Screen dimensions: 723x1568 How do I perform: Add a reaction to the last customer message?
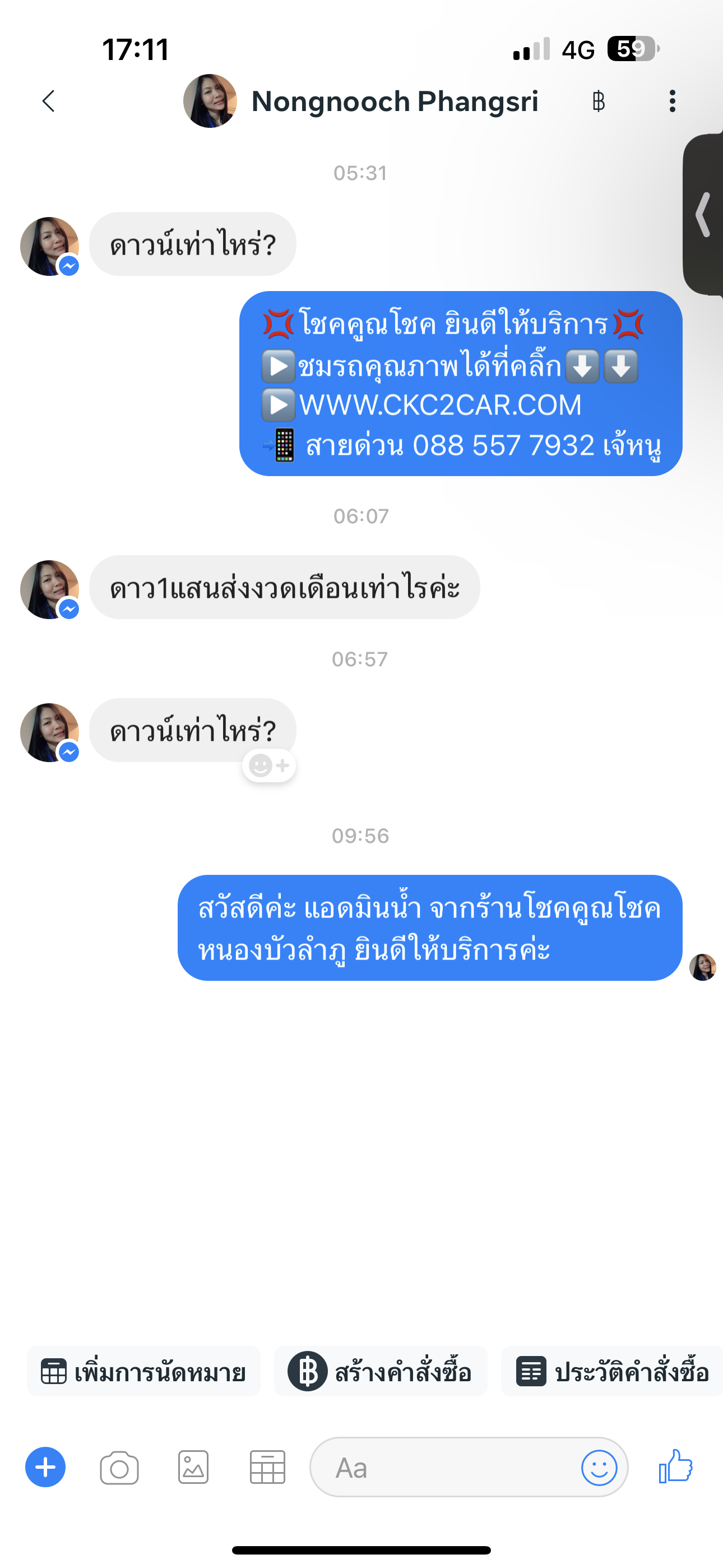click(x=269, y=765)
